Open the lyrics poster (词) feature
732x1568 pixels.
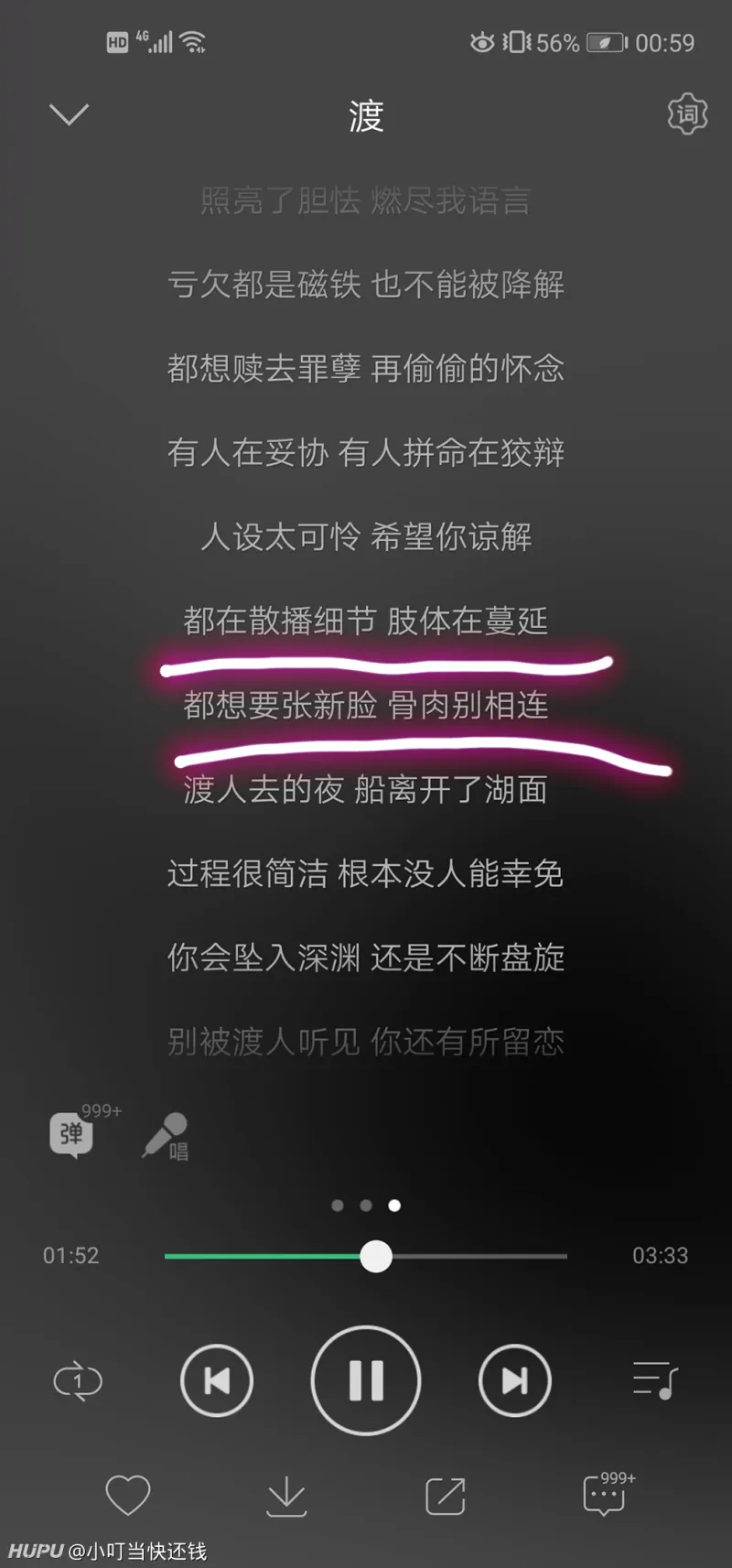[x=686, y=114]
